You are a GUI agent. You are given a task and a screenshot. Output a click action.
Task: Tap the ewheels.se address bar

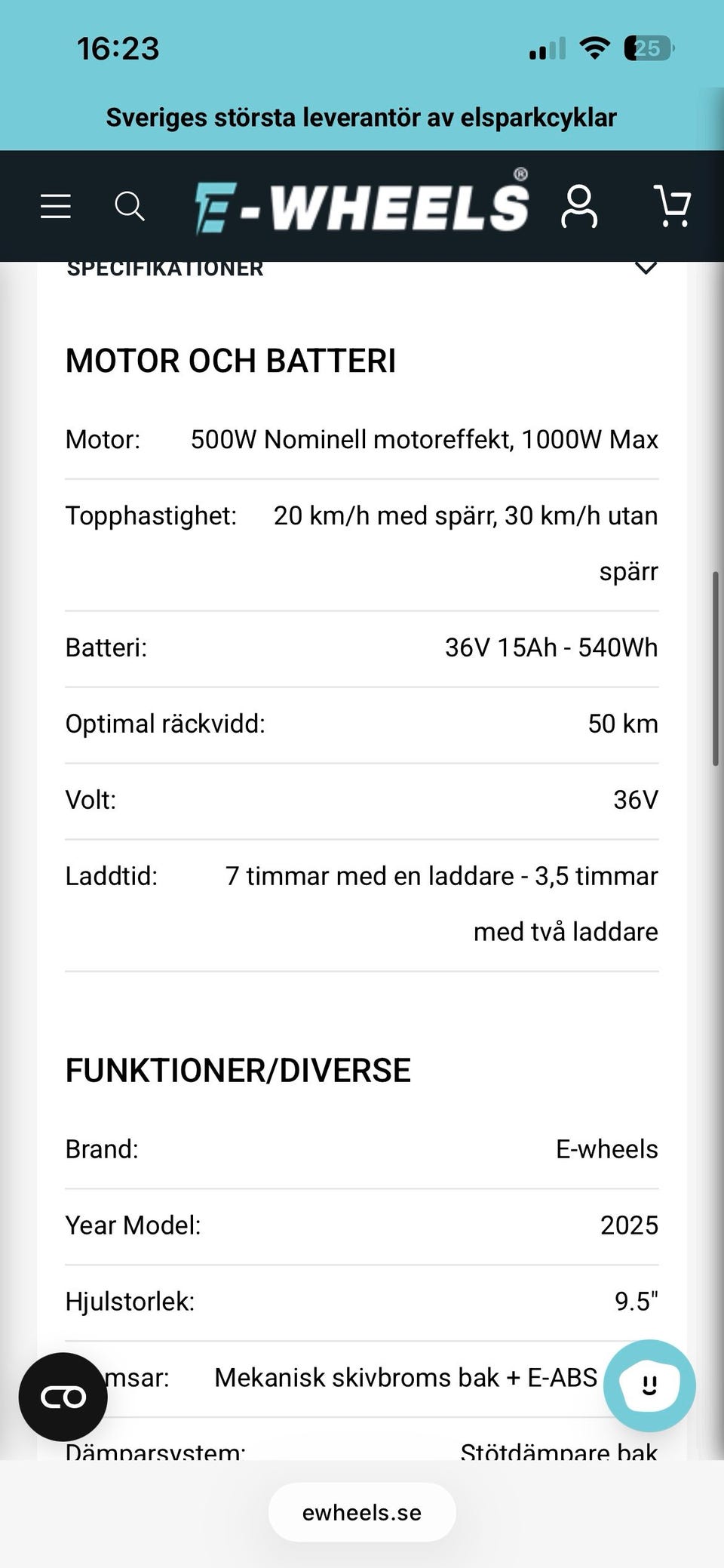point(362,1512)
